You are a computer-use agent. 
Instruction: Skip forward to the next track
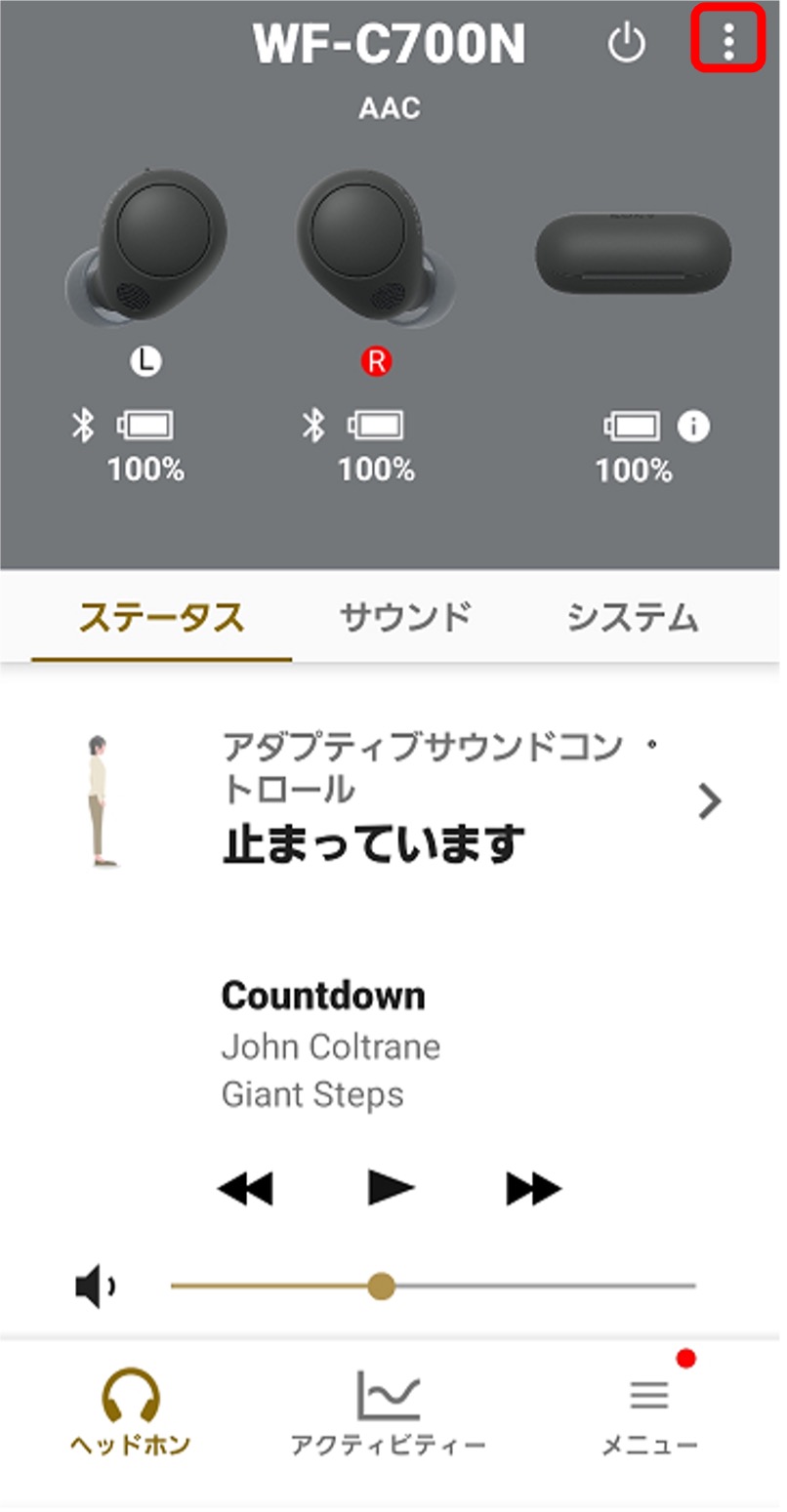coord(533,1188)
